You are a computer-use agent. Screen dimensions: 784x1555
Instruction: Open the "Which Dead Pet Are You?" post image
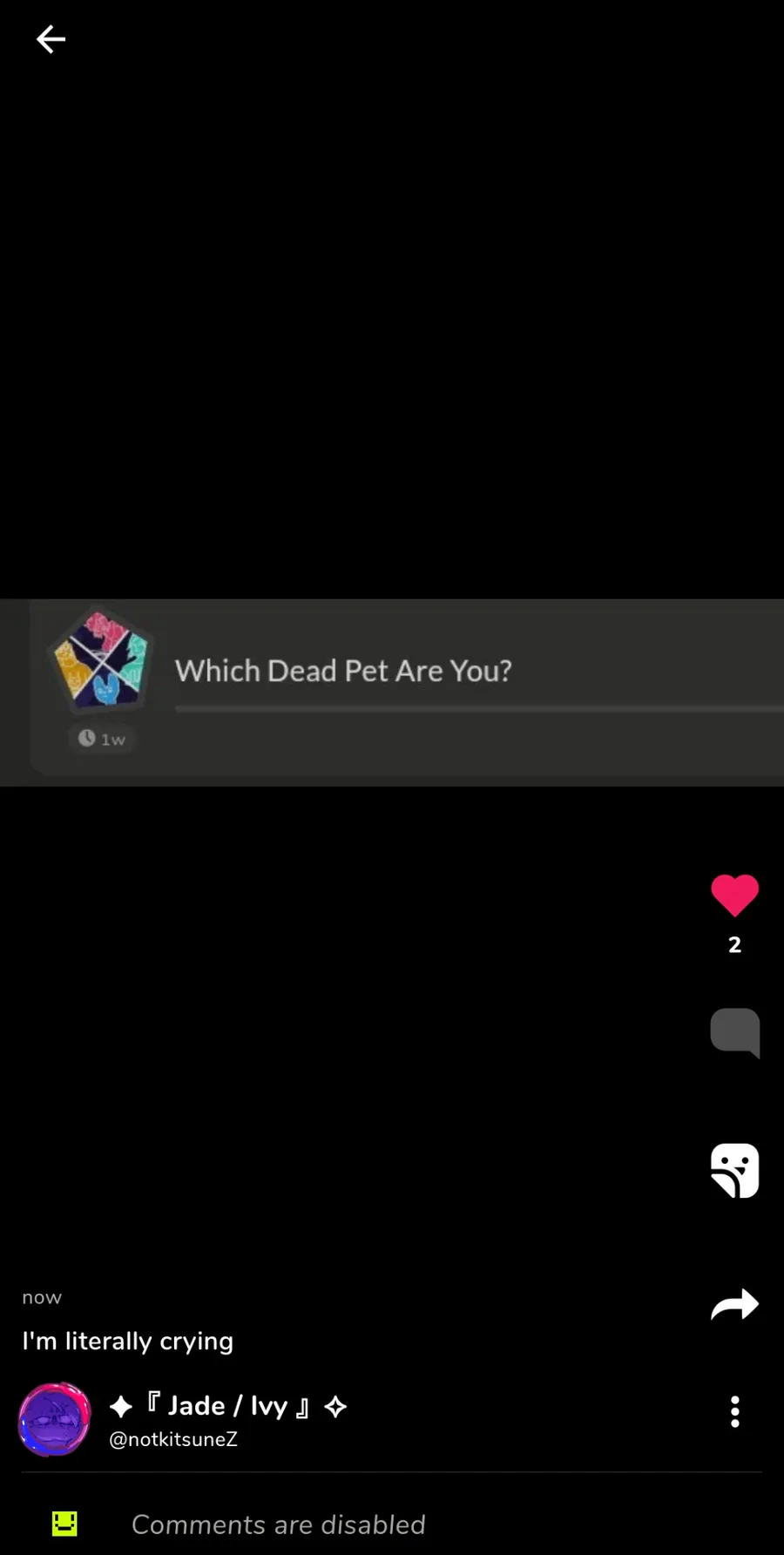(x=392, y=692)
